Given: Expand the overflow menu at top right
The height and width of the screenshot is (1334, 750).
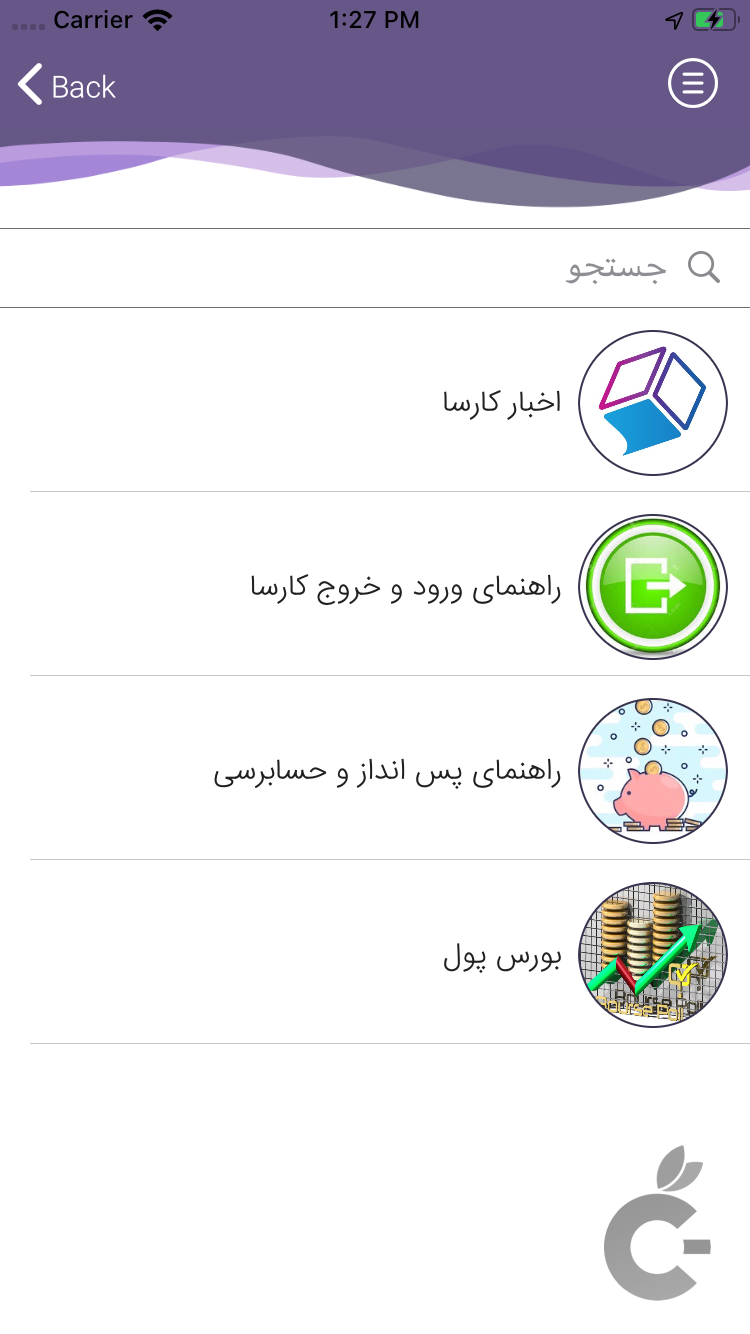Looking at the screenshot, I should pyautogui.click(x=692, y=84).
